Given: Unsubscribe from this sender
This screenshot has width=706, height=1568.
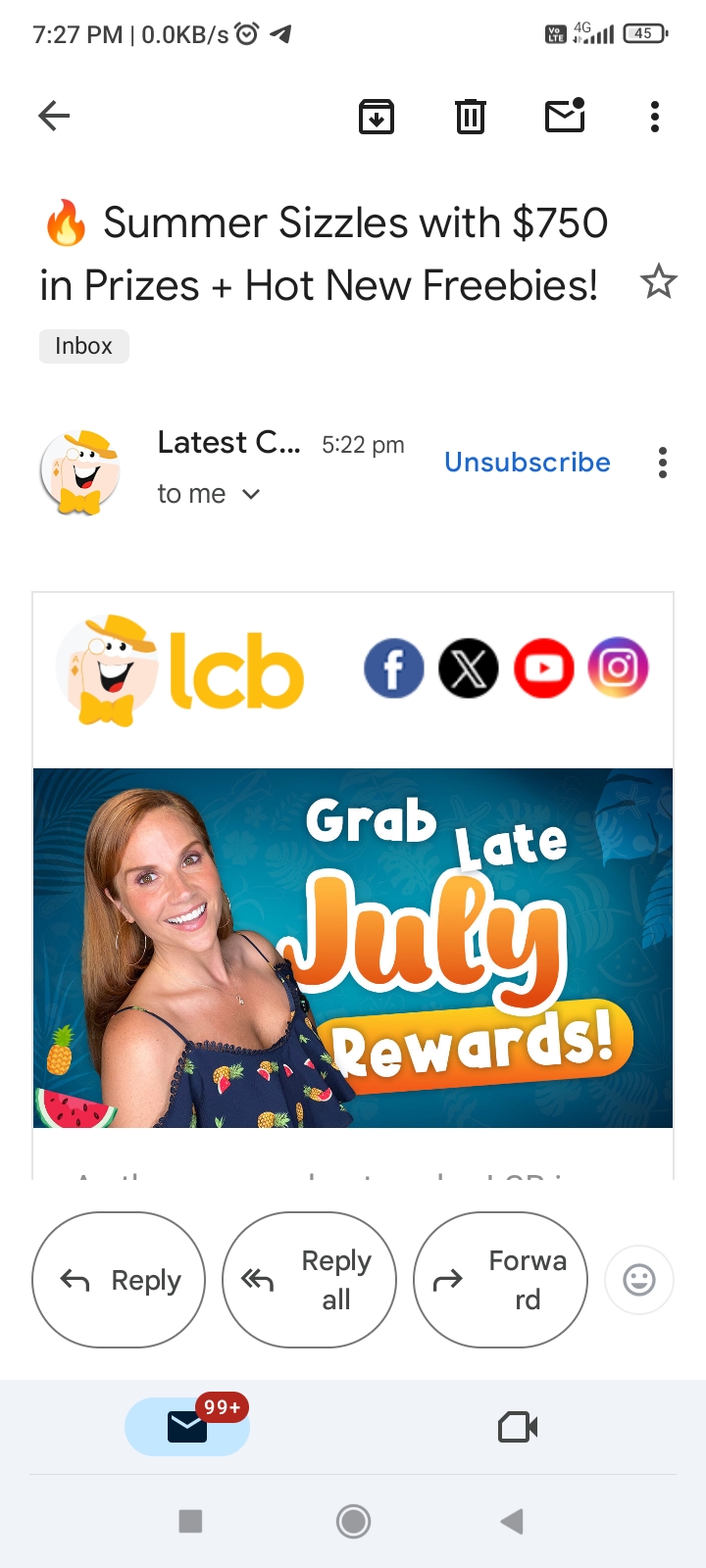Looking at the screenshot, I should (x=528, y=463).
